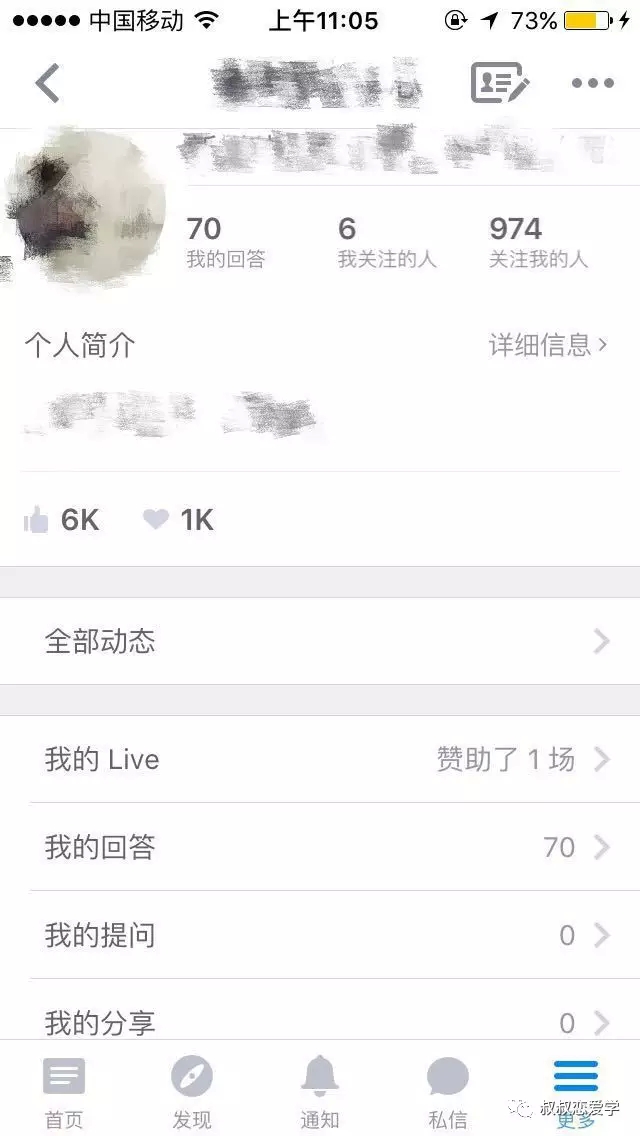Image resolution: width=640 pixels, height=1136 pixels.
Task: Open the 关注我的人 followers list
Action: pyautogui.click(x=538, y=243)
